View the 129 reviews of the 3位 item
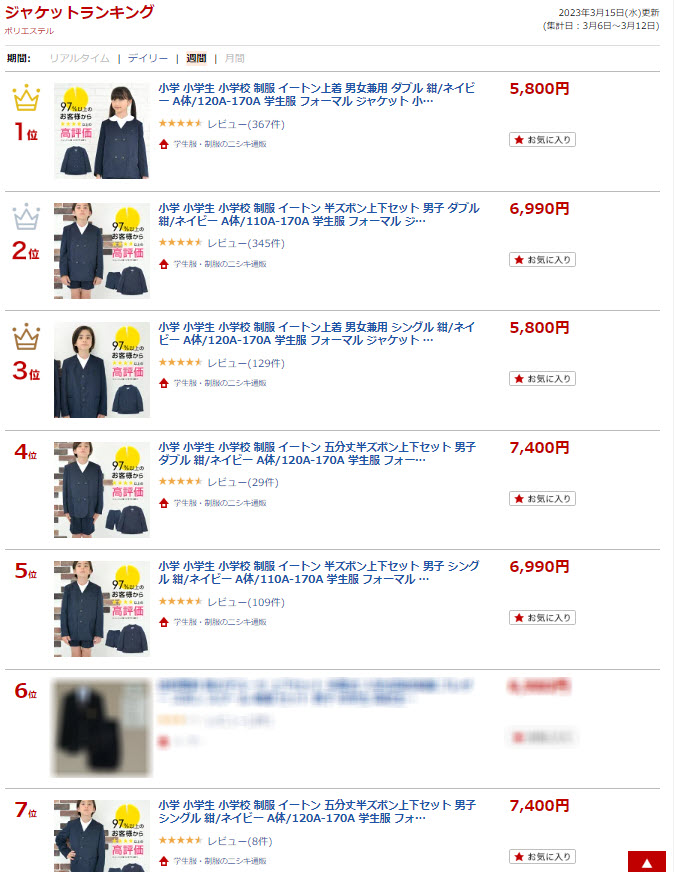The height and width of the screenshot is (872, 674). [x=245, y=363]
